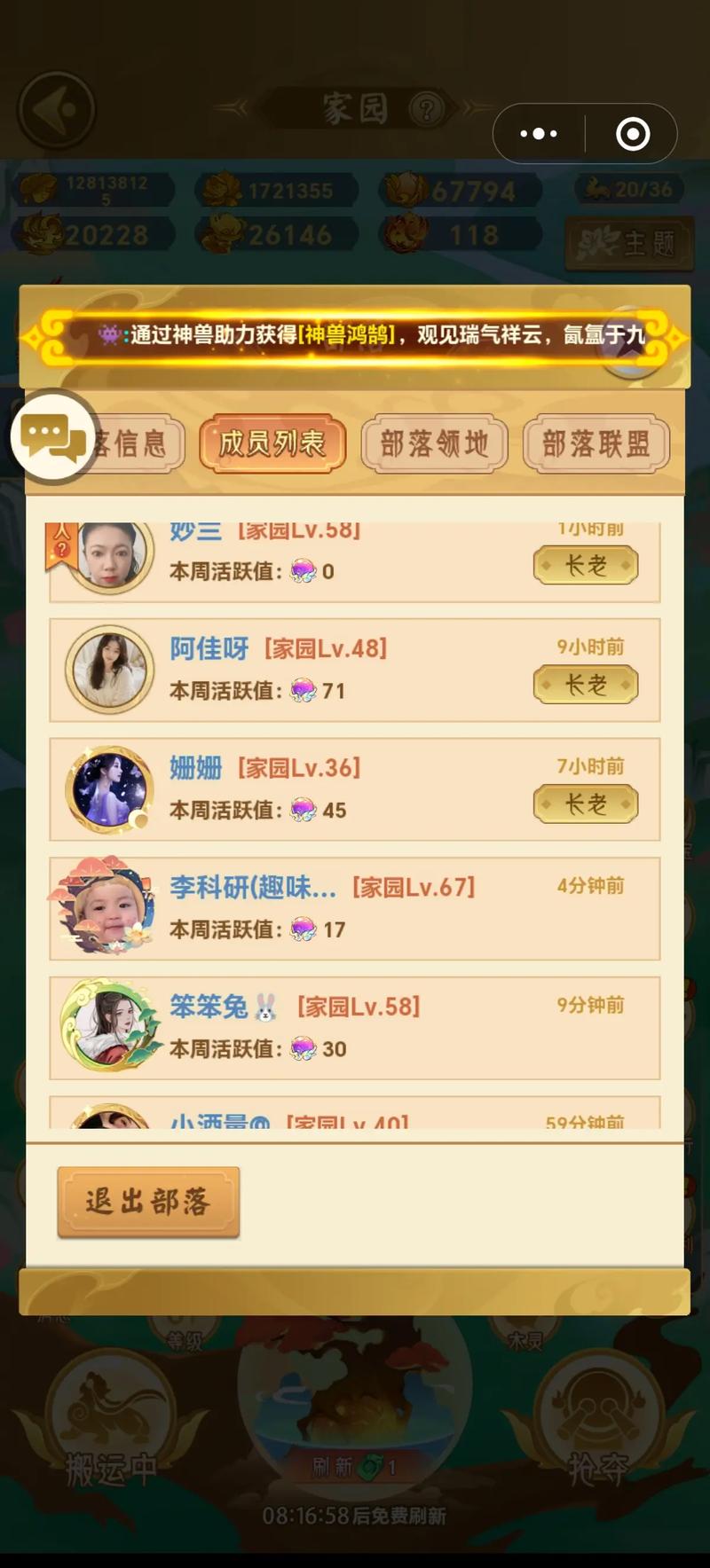710x1568 pixels.
Task: Open 阿佳呀's member row
Action: (x=355, y=670)
